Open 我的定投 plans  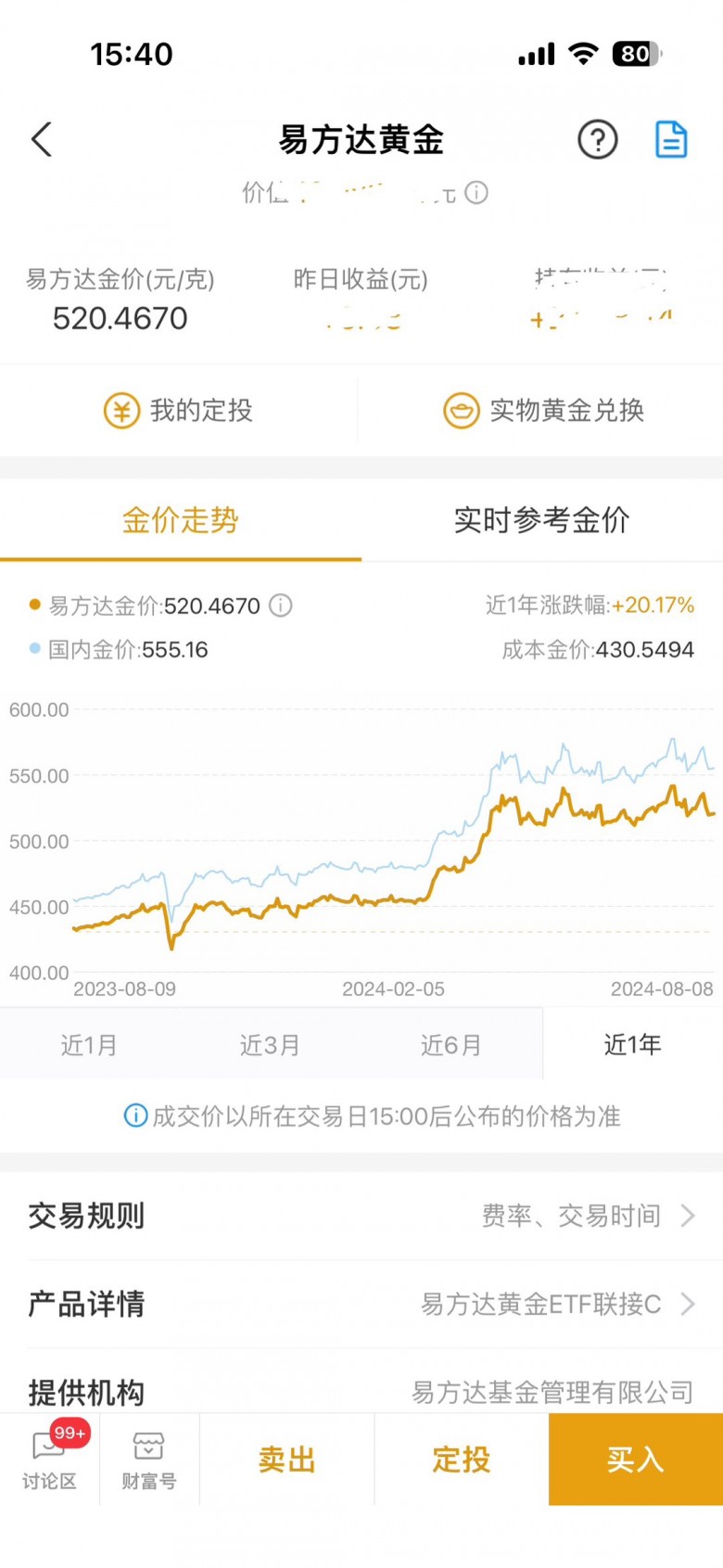point(179,410)
